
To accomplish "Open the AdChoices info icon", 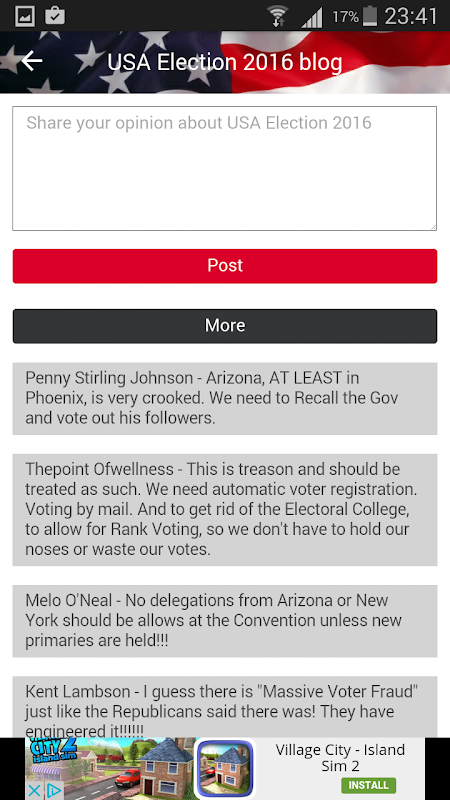I will click(54, 791).
